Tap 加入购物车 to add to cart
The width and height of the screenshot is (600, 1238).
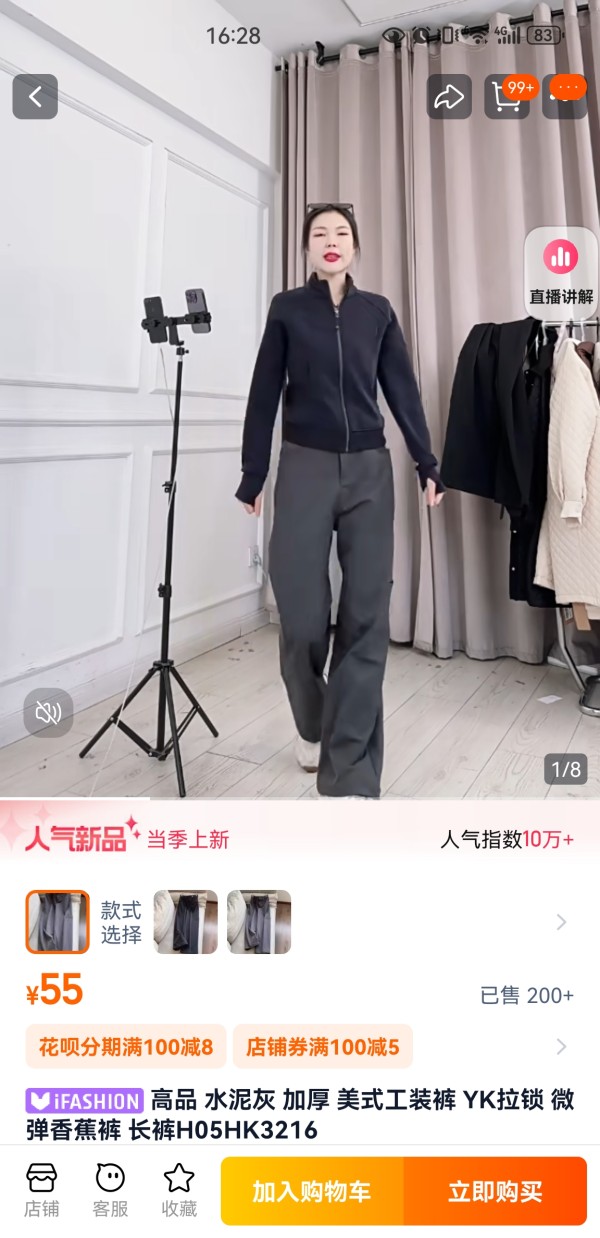[x=312, y=1191]
